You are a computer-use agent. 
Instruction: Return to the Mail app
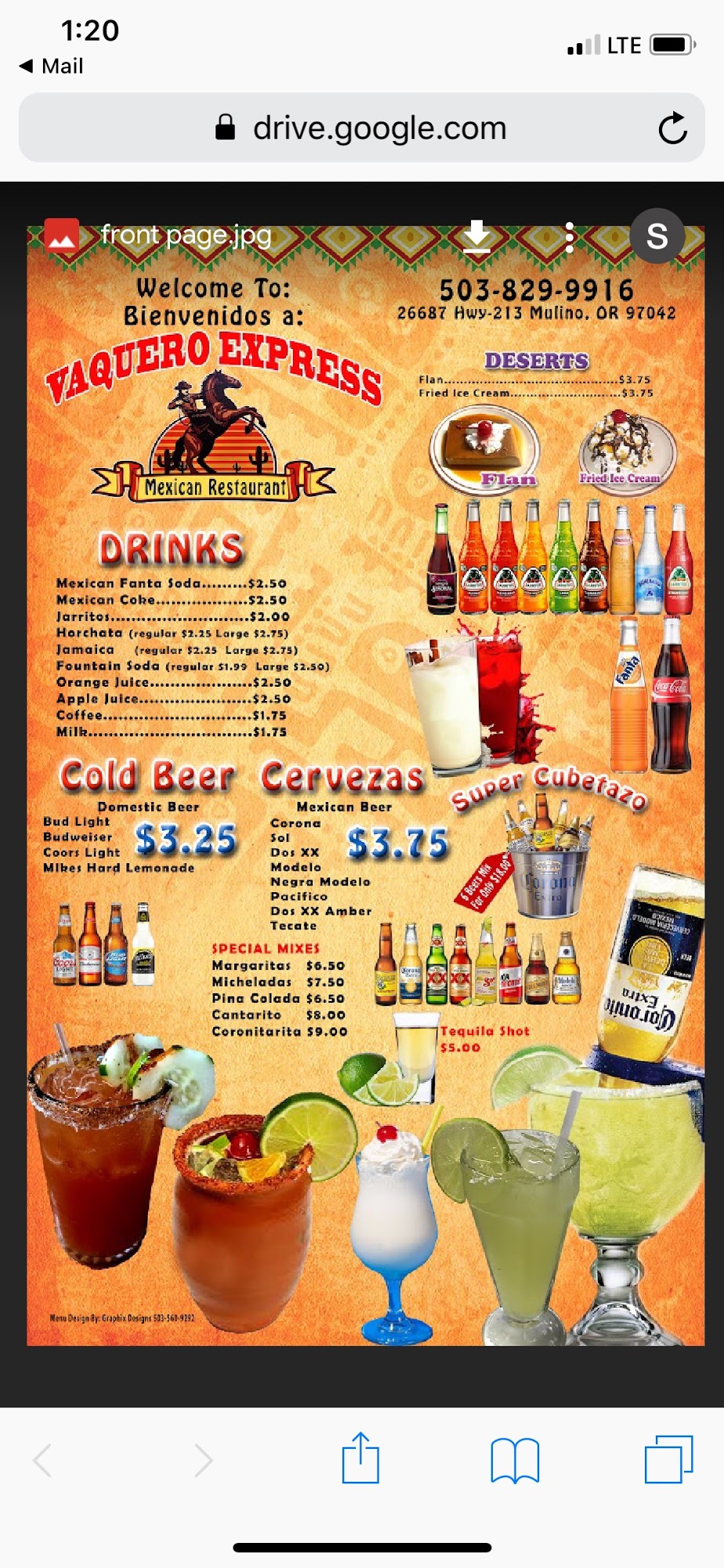tap(51, 66)
